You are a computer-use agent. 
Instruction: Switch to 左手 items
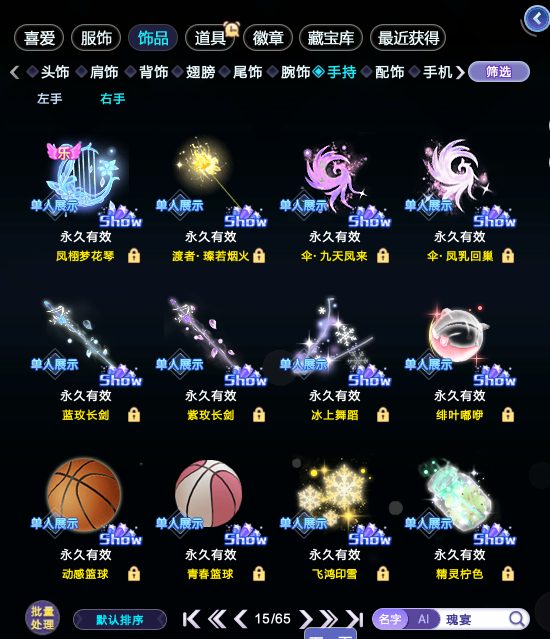50,99
